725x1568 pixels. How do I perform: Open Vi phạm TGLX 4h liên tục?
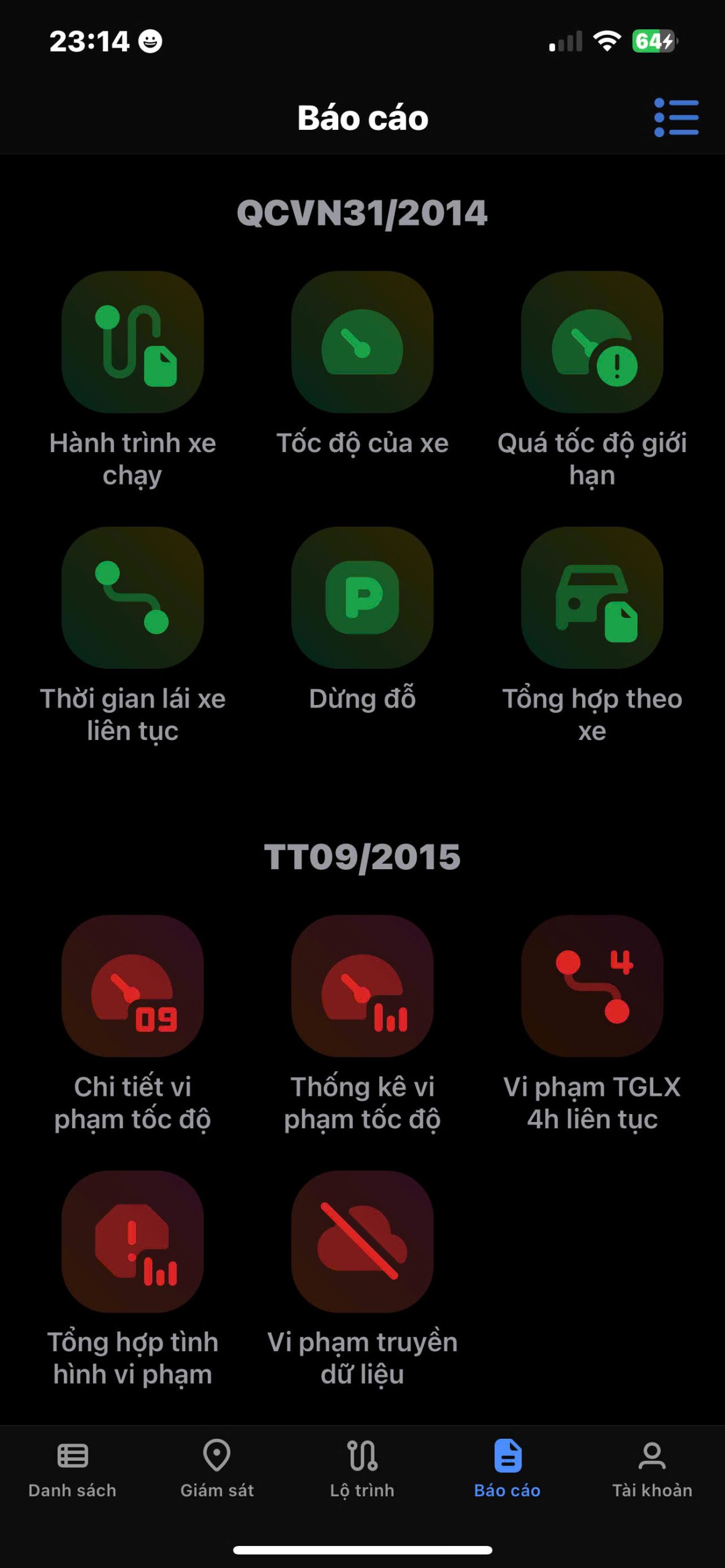592,986
